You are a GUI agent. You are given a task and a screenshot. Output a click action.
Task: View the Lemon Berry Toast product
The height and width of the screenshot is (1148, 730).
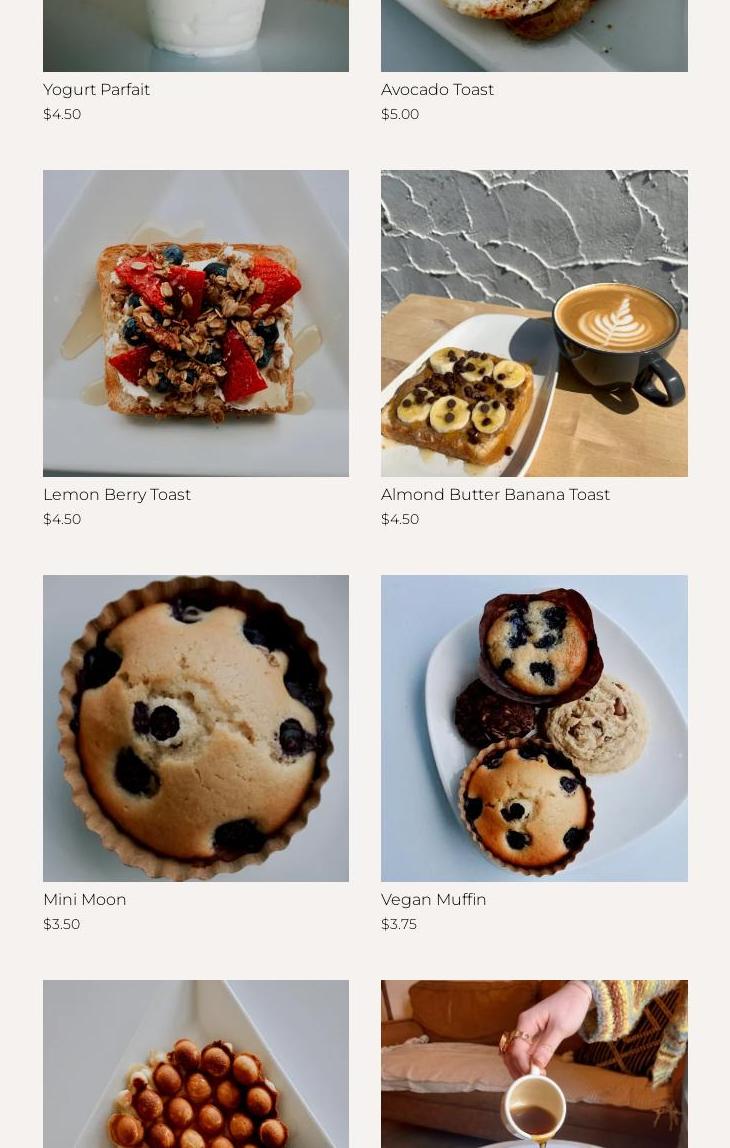click(196, 323)
